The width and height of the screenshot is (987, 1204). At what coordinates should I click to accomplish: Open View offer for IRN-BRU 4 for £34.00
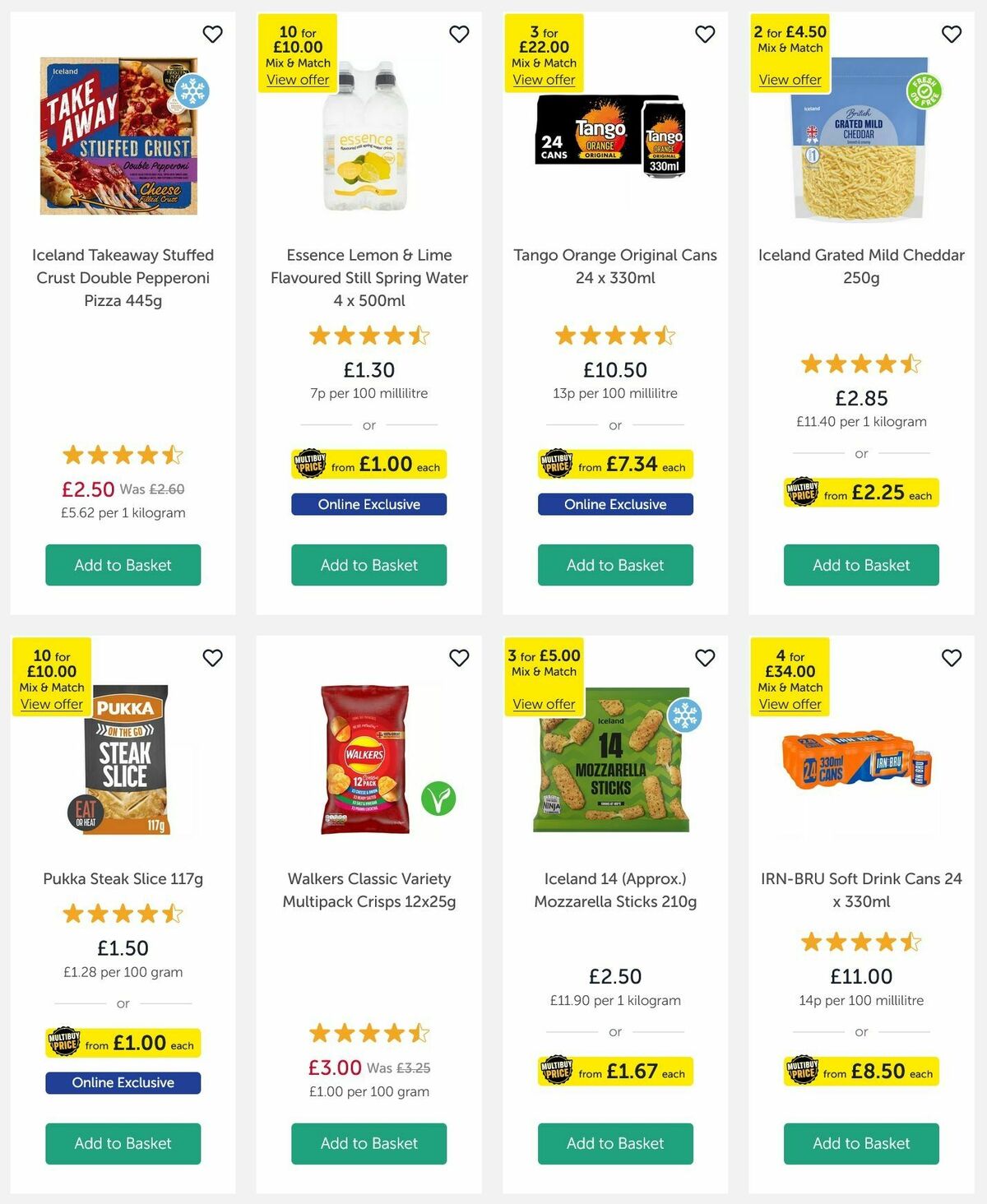click(790, 704)
